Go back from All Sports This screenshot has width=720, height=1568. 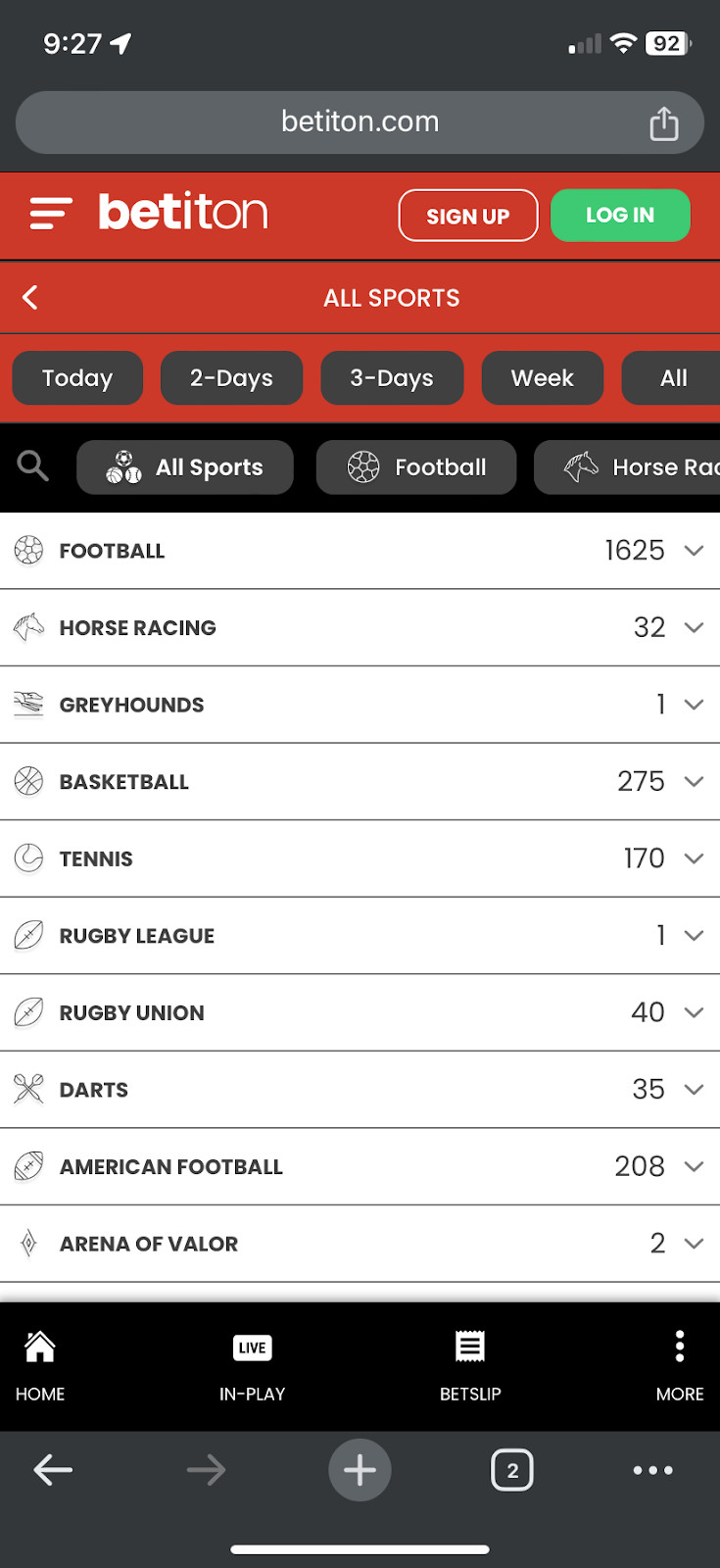point(30,298)
